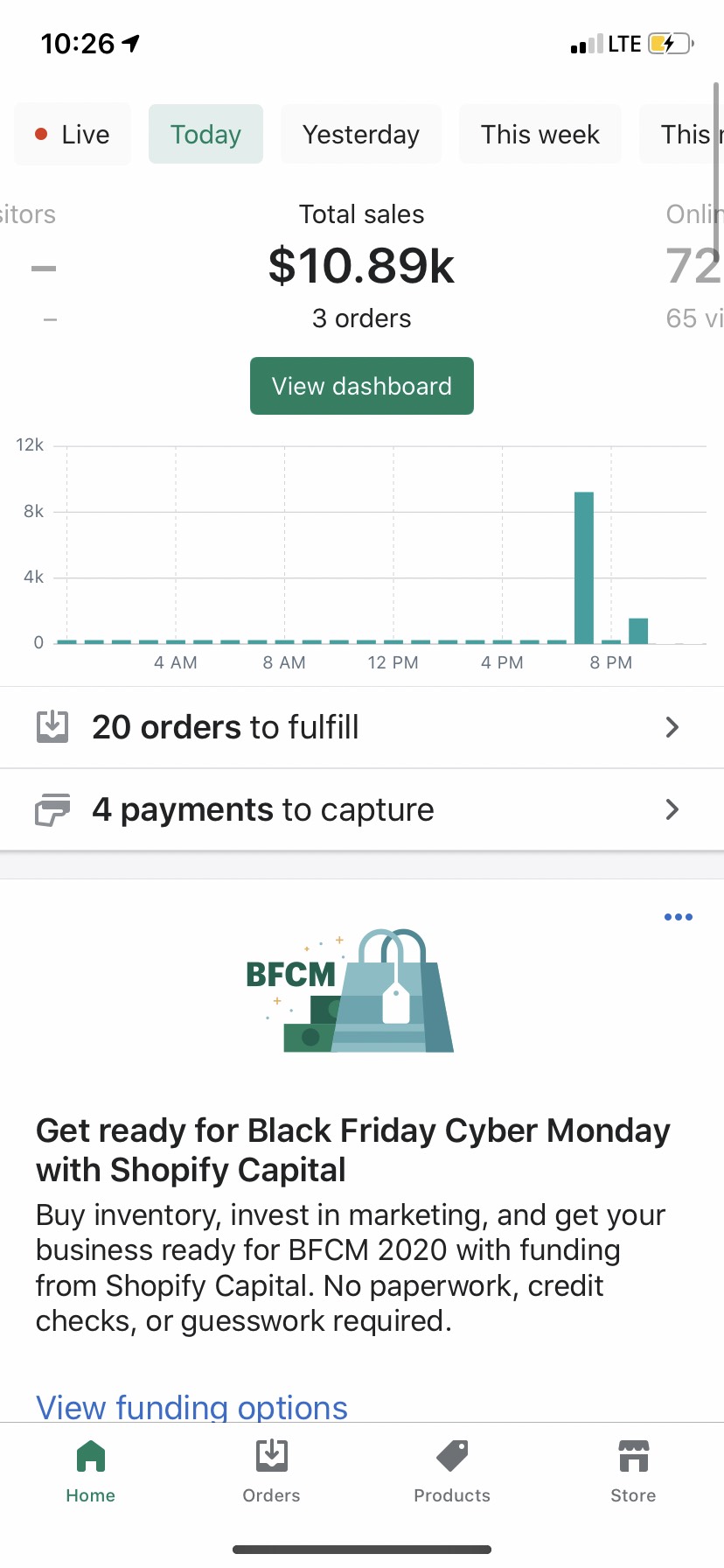Follow the View funding options link
The width and height of the screenshot is (724, 1568).
[191, 1406]
